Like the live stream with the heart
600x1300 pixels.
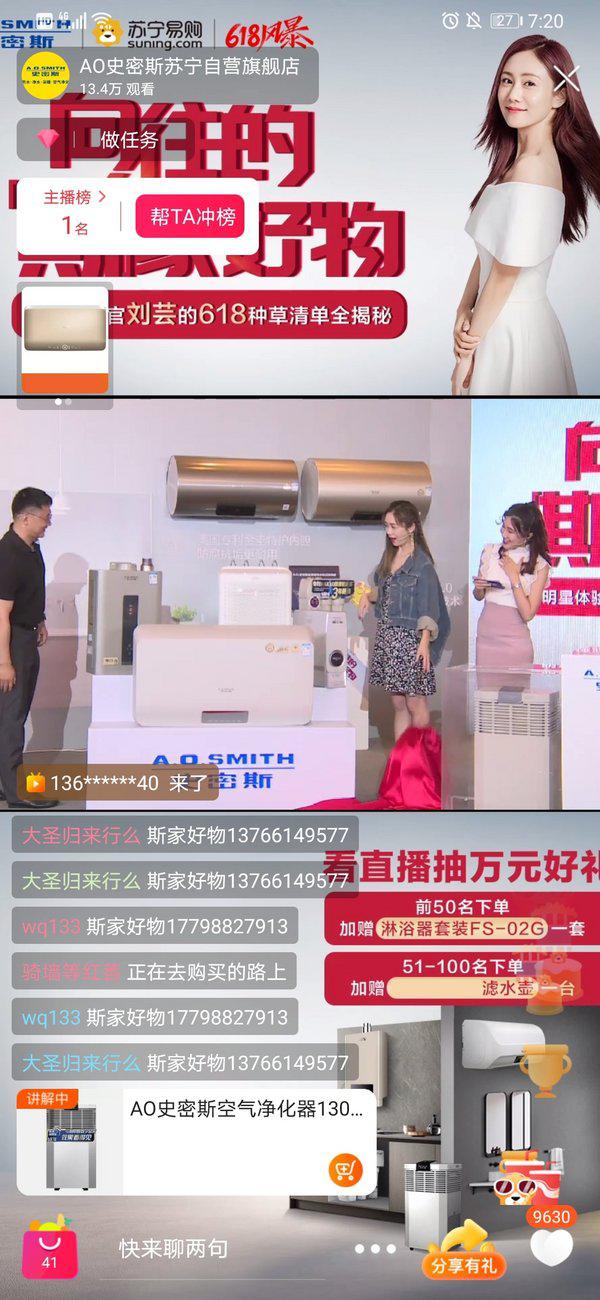tap(551, 1246)
